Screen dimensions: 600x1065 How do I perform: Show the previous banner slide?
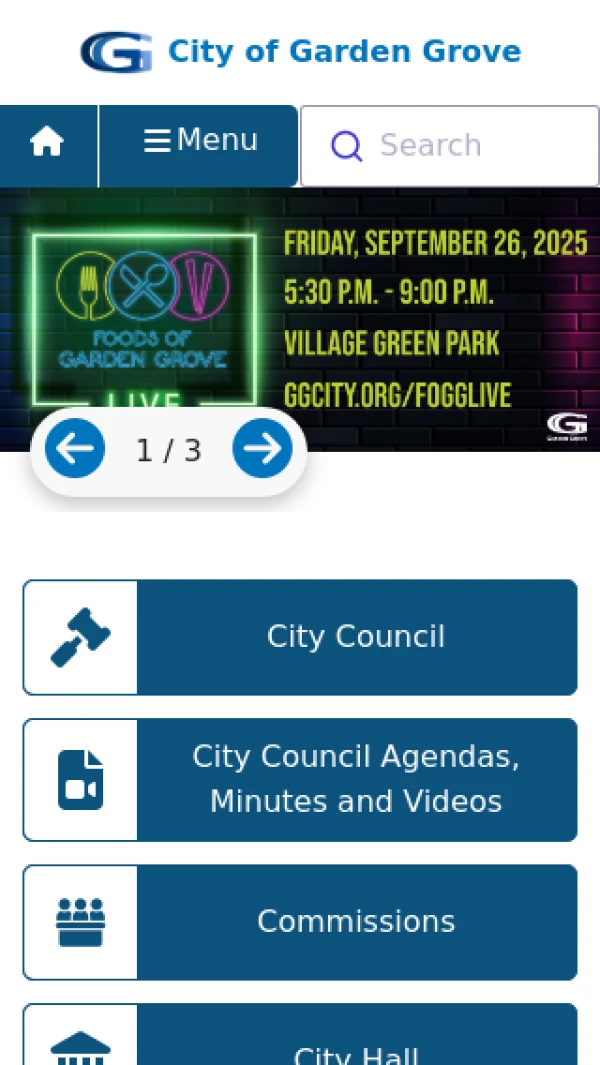(75, 449)
